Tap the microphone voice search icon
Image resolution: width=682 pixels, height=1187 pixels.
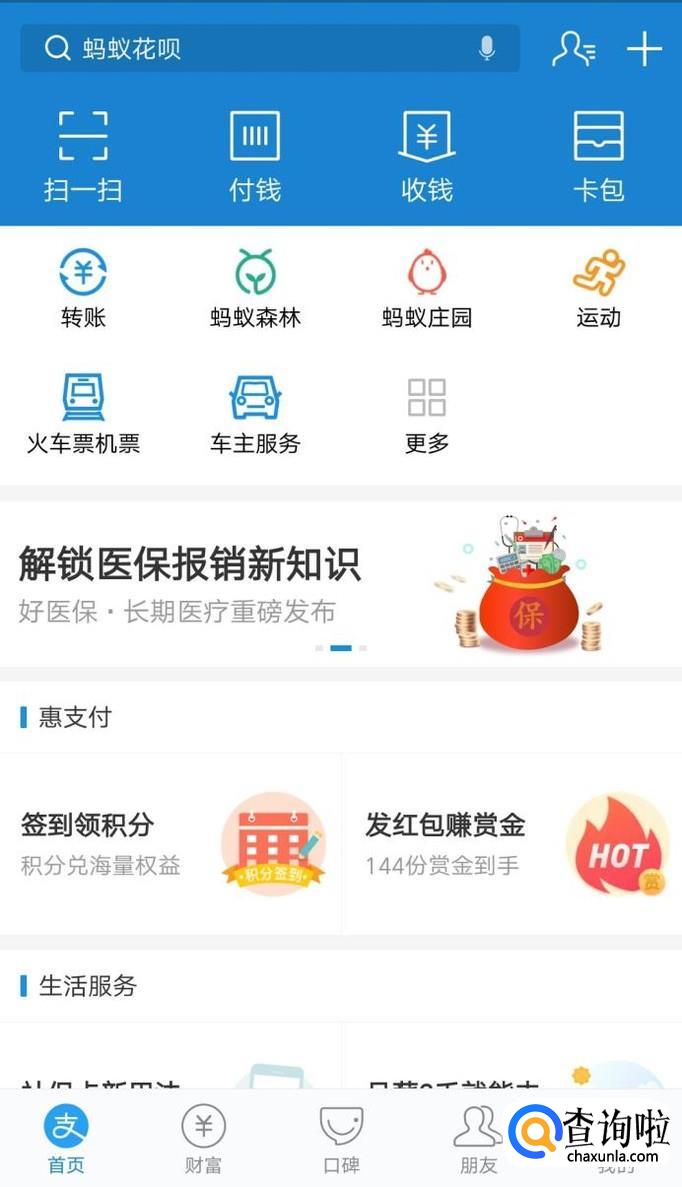click(487, 48)
